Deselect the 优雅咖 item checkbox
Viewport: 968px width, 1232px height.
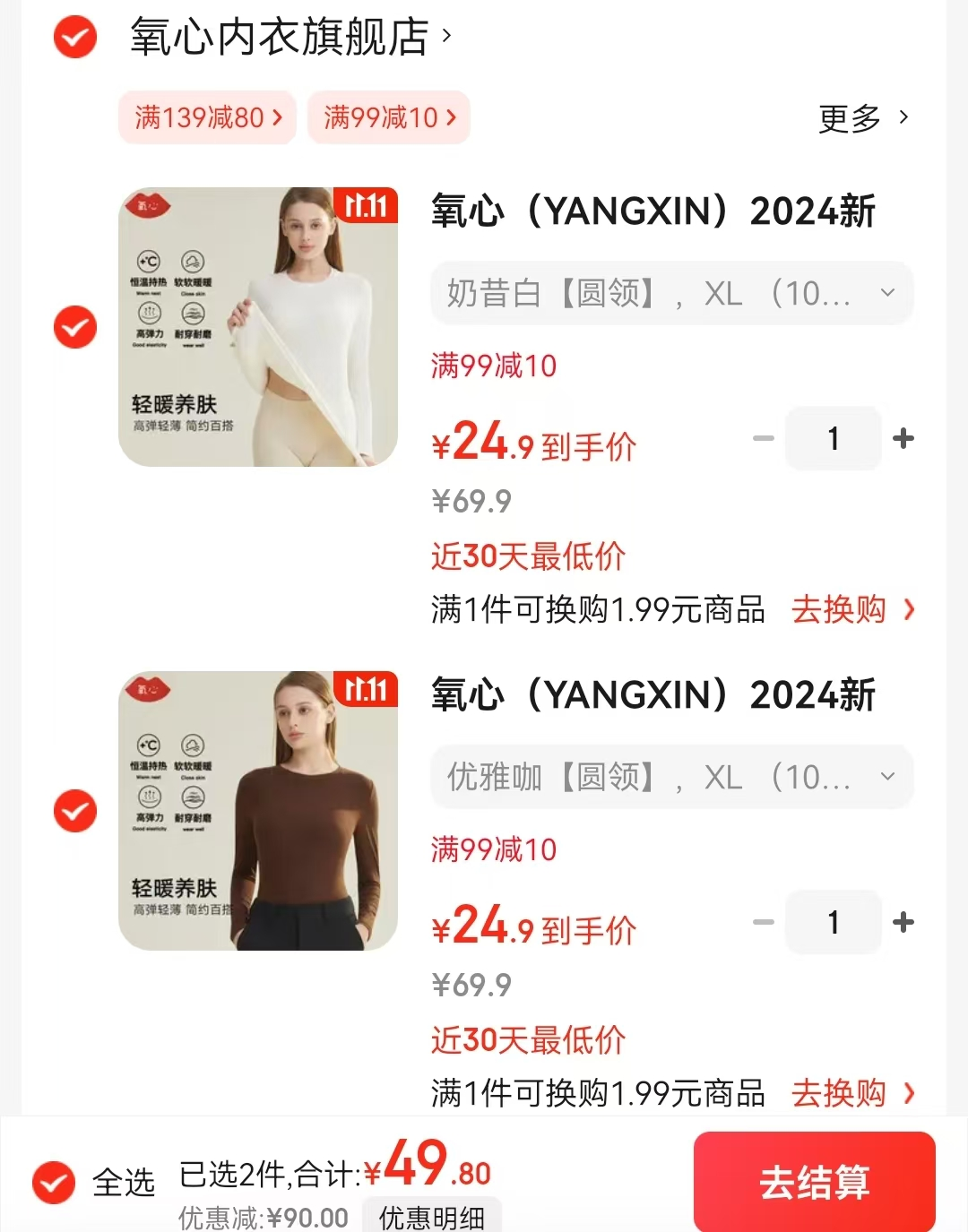[x=75, y=811]
